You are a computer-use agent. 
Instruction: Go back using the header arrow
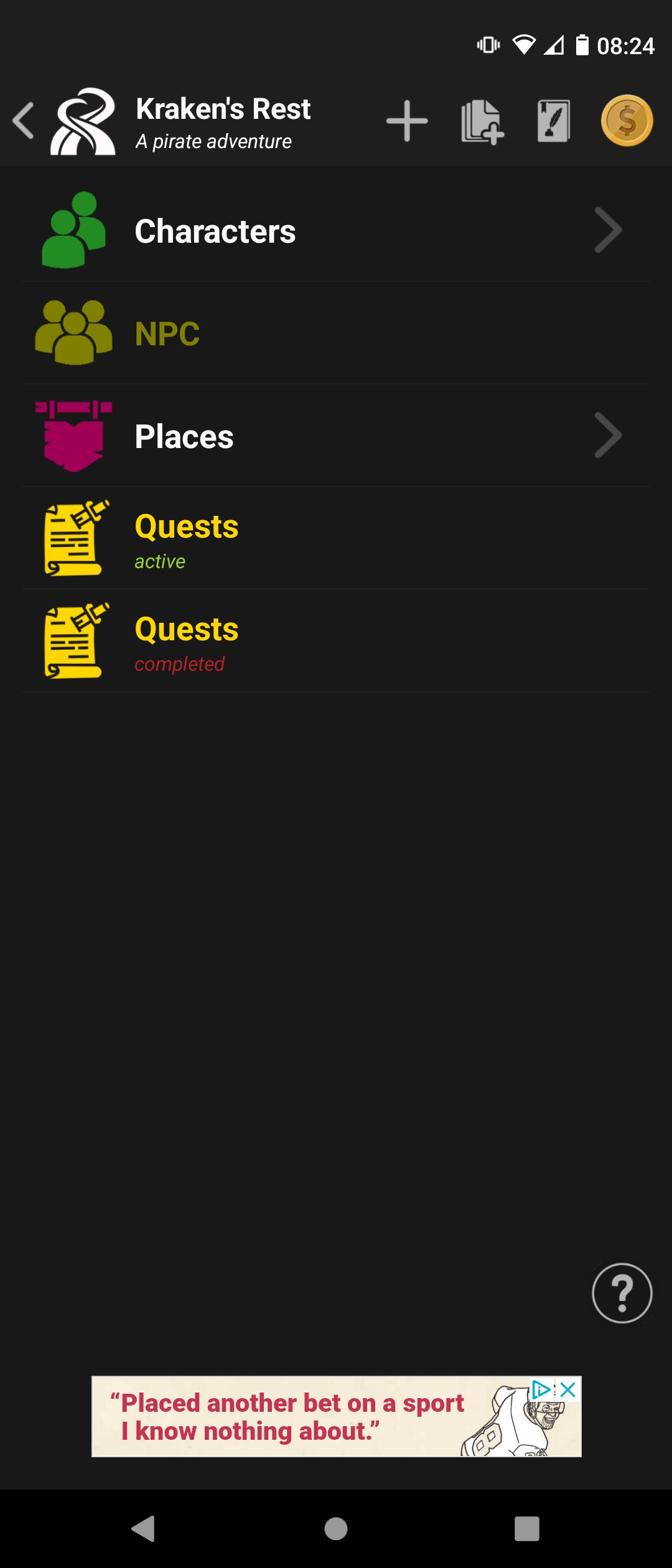point(24,121)
